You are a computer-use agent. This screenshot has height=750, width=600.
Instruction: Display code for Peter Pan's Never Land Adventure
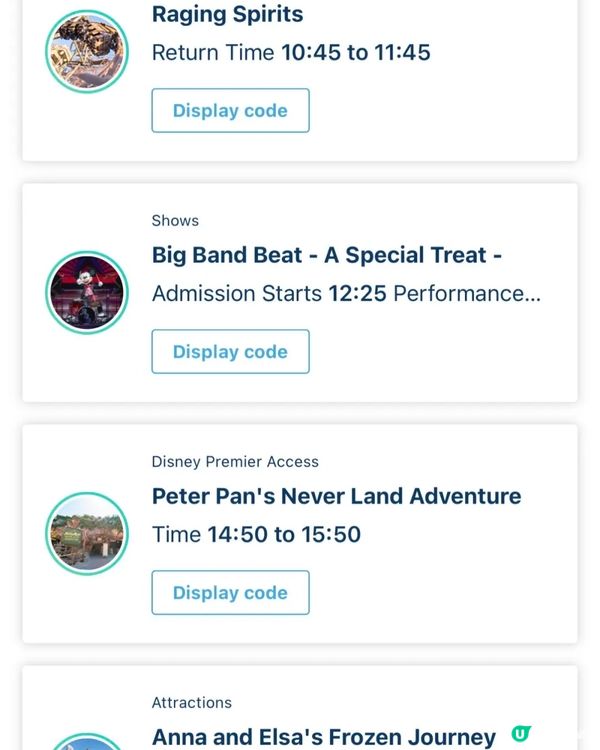230,593
